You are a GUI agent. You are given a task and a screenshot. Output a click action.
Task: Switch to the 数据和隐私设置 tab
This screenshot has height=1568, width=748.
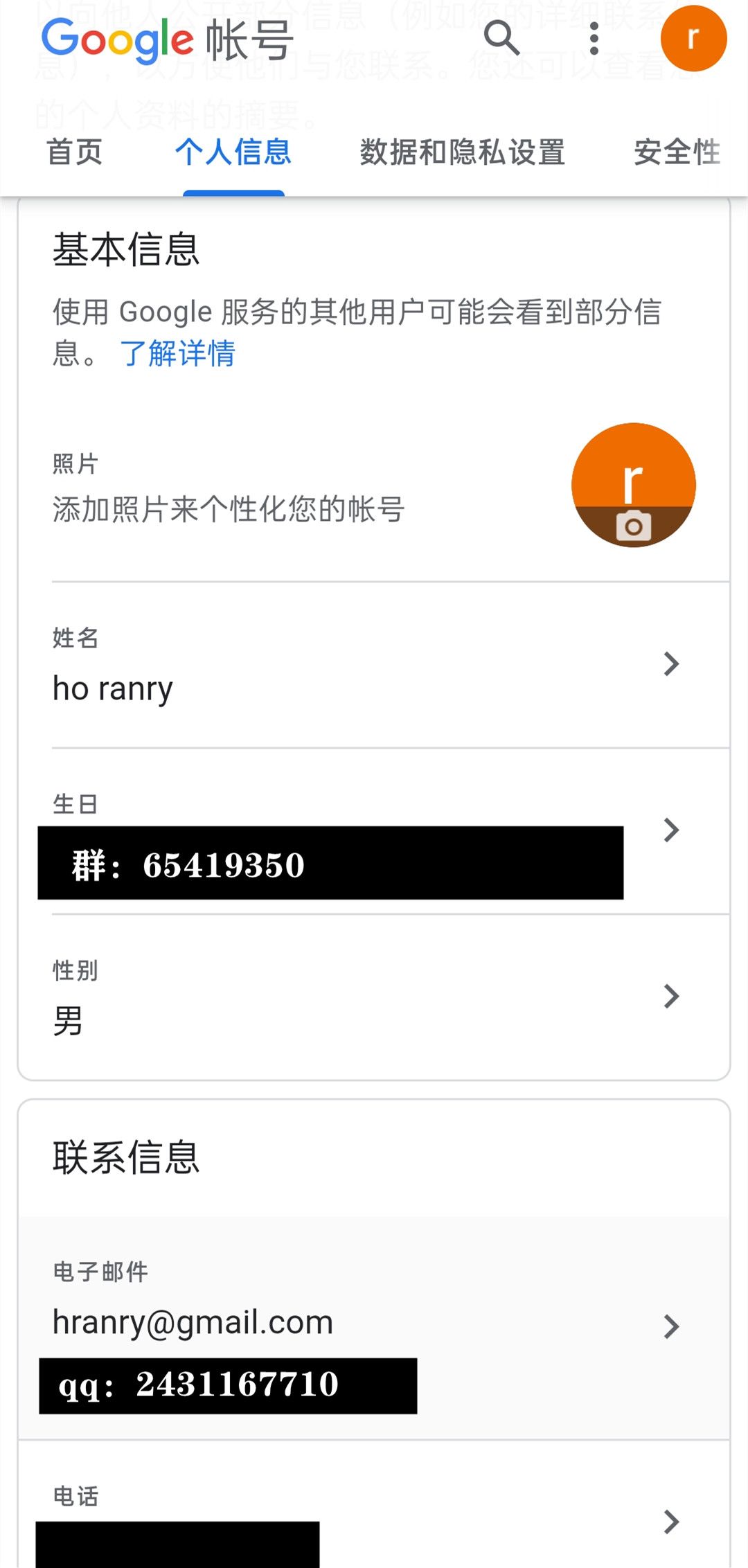[461, 152]
